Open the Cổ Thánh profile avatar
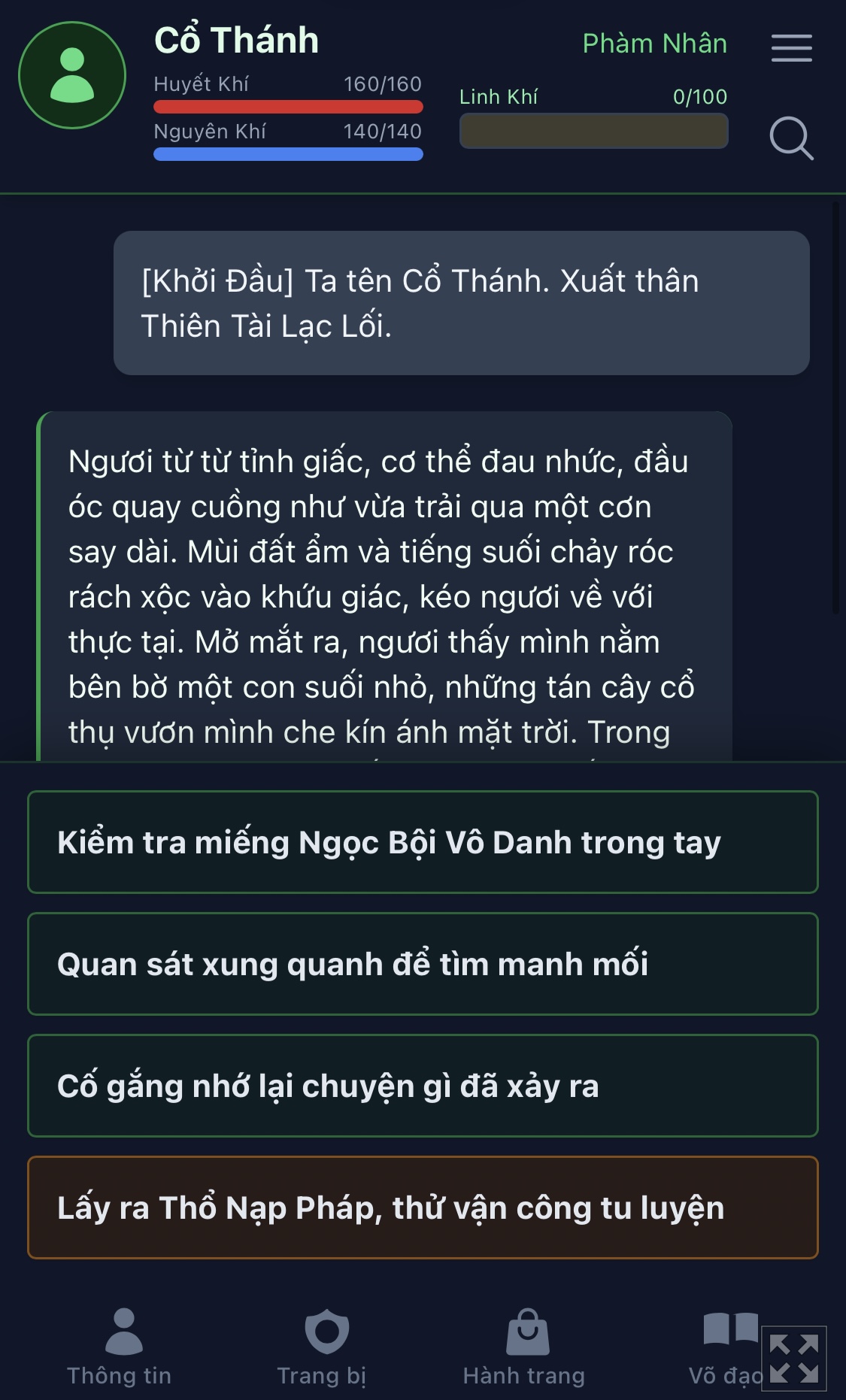Image resolution: width=846 pixels, height=1400 pixels. [x=72, y=75]
